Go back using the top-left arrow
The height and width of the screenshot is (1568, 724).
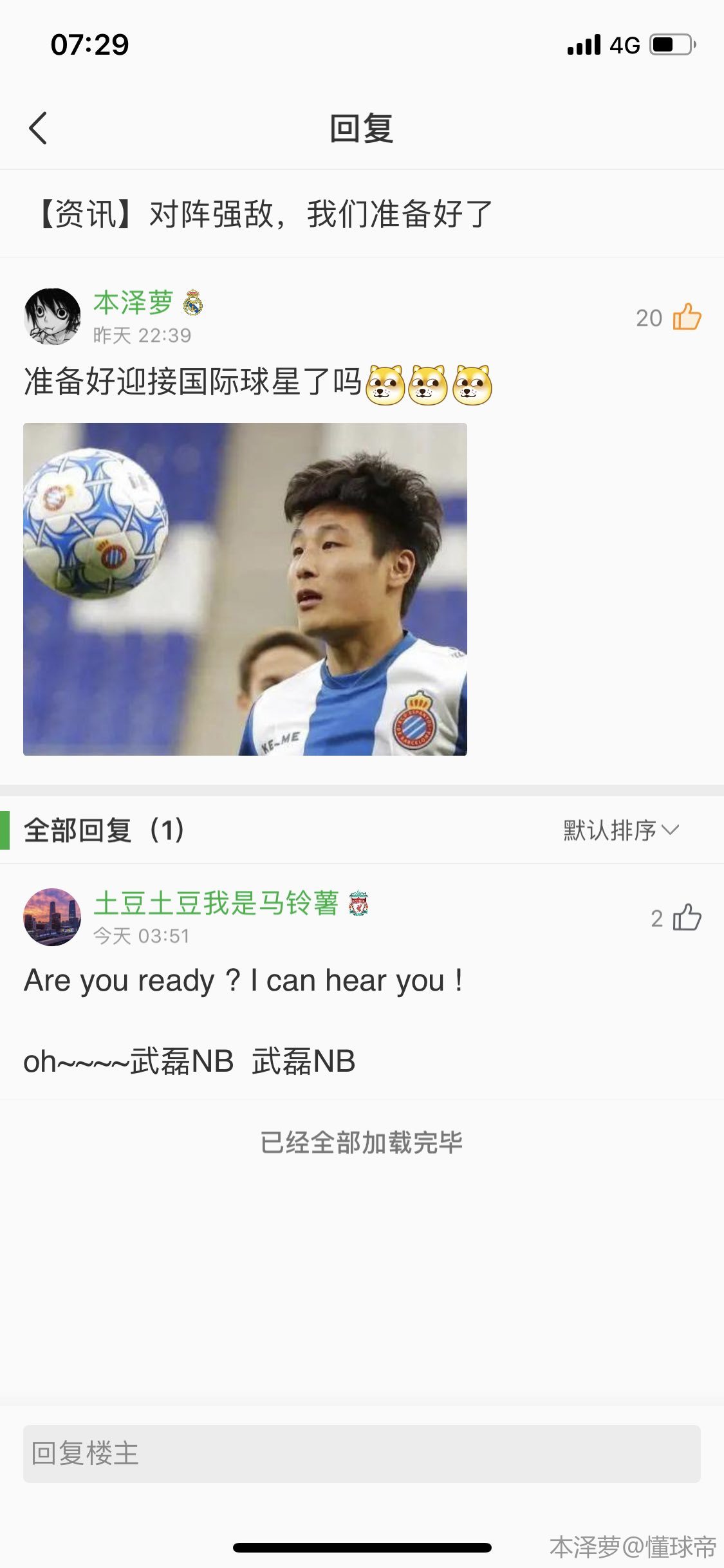point(39,128)
